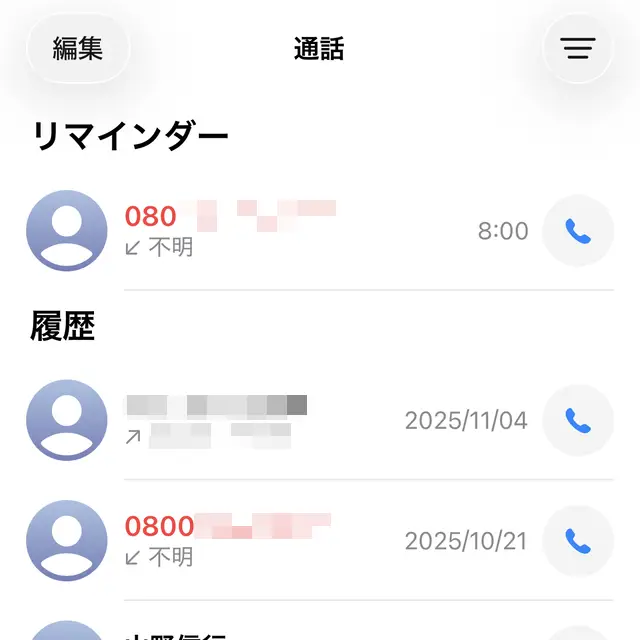
Task: Call back the 080 reminder number
Action: tap(577, 231)
